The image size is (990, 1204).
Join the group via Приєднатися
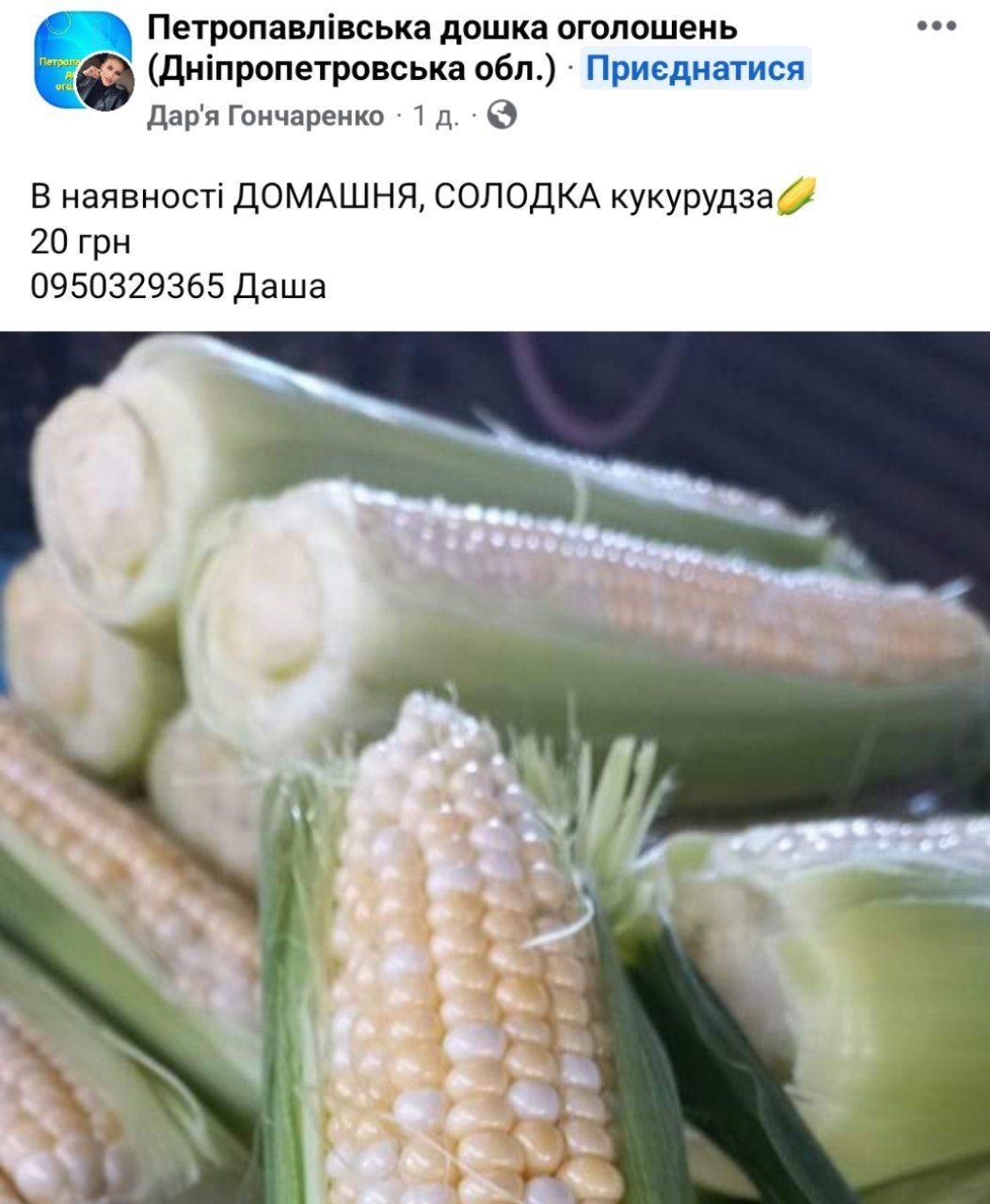[x=696, y=70]
